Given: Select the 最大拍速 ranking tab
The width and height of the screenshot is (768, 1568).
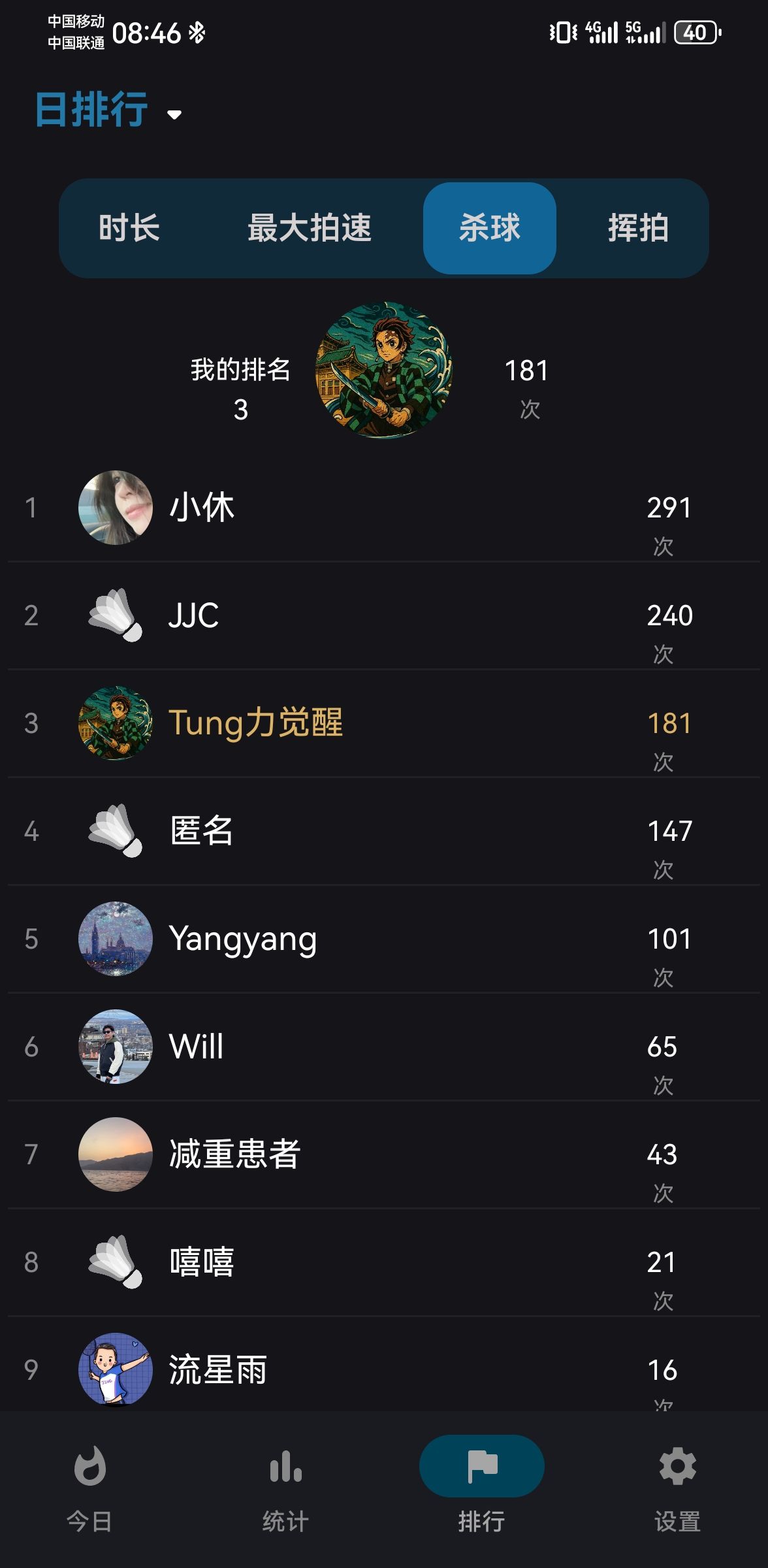Looking at the screenshot, I should (310, 228).
